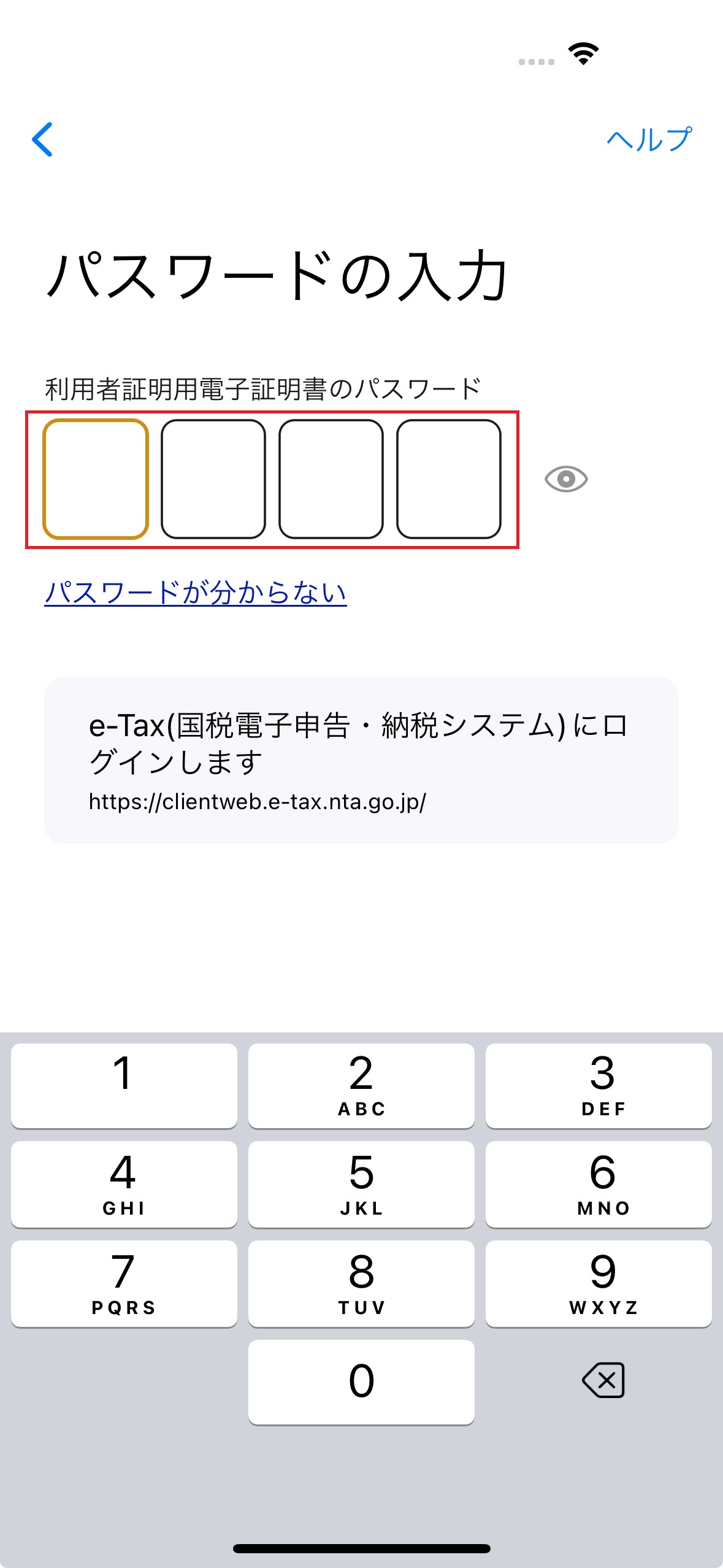The height and width of the screenshot is (1568, 723).
Task: Enter digit 5 on the keypad
Action: pyautogui.click(x=361, y=1183)
